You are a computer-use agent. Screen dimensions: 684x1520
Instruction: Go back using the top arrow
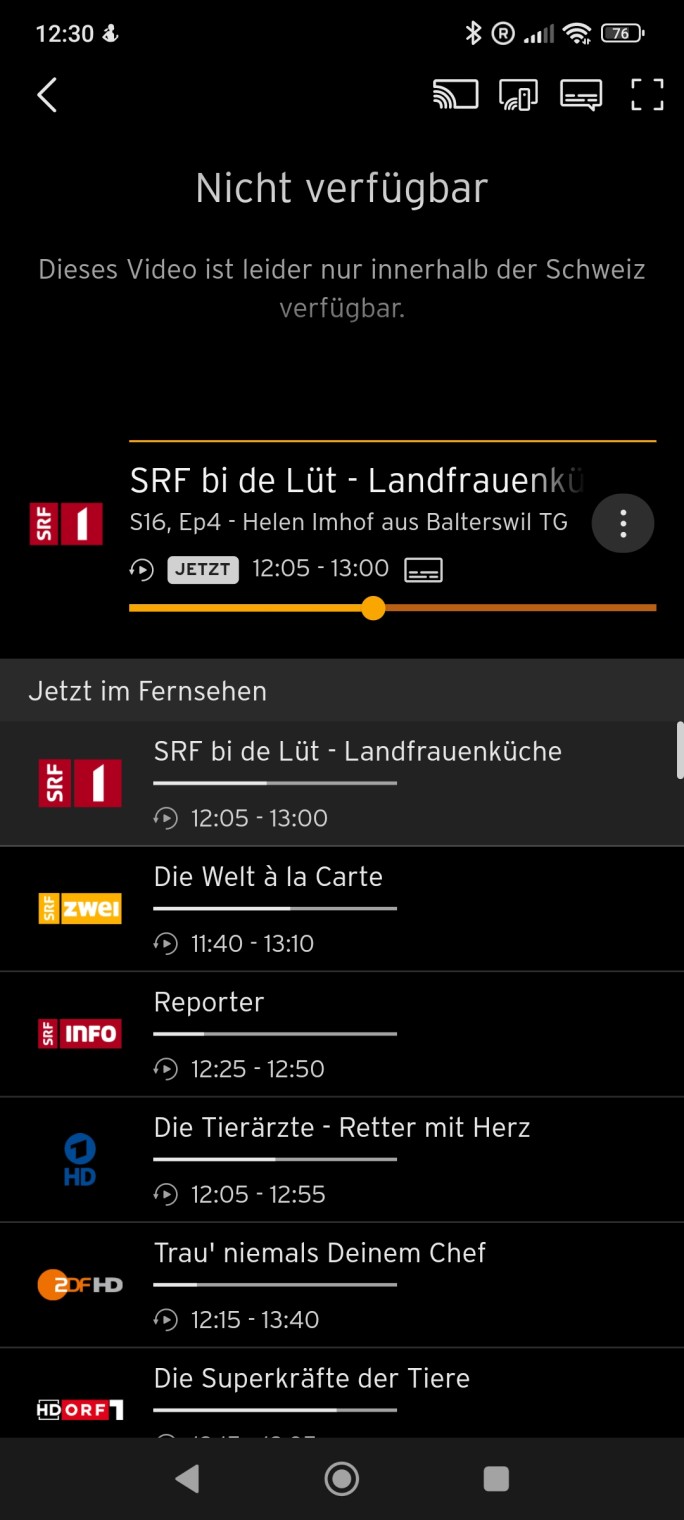pos(47,95)
